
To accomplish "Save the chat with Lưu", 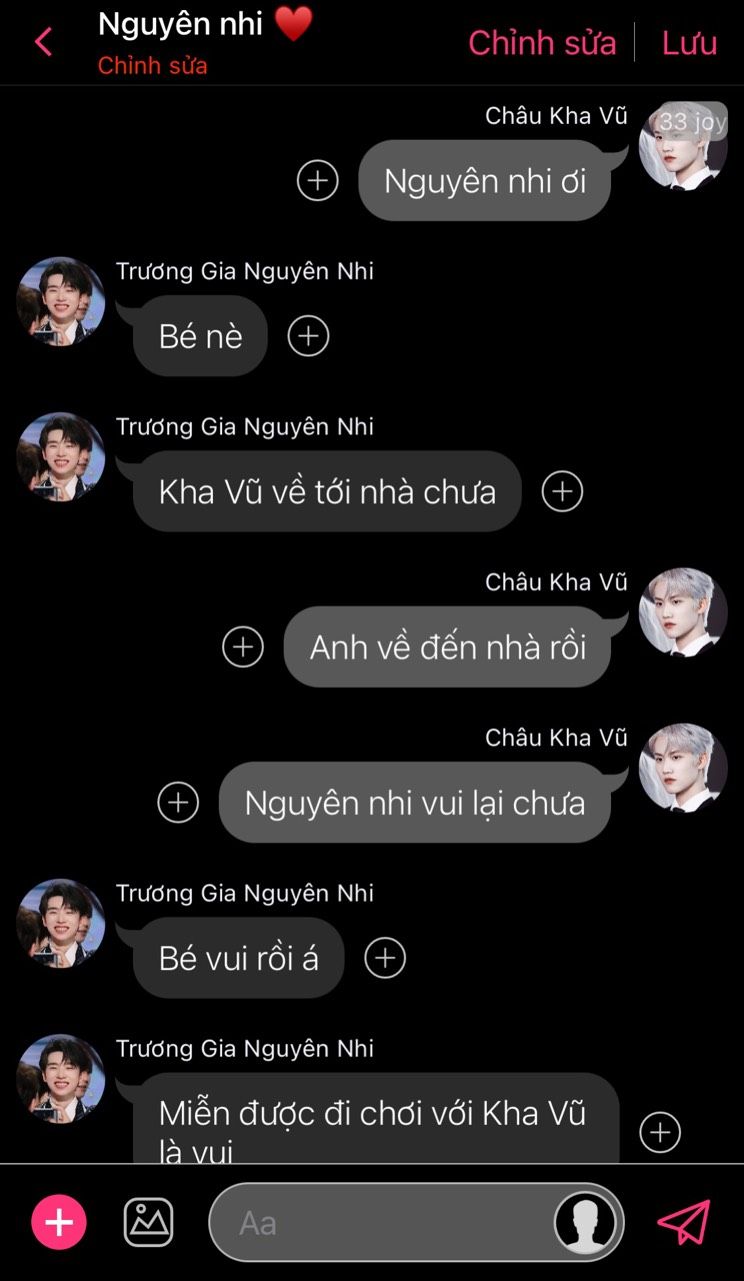I will click(x=689, y=42).
